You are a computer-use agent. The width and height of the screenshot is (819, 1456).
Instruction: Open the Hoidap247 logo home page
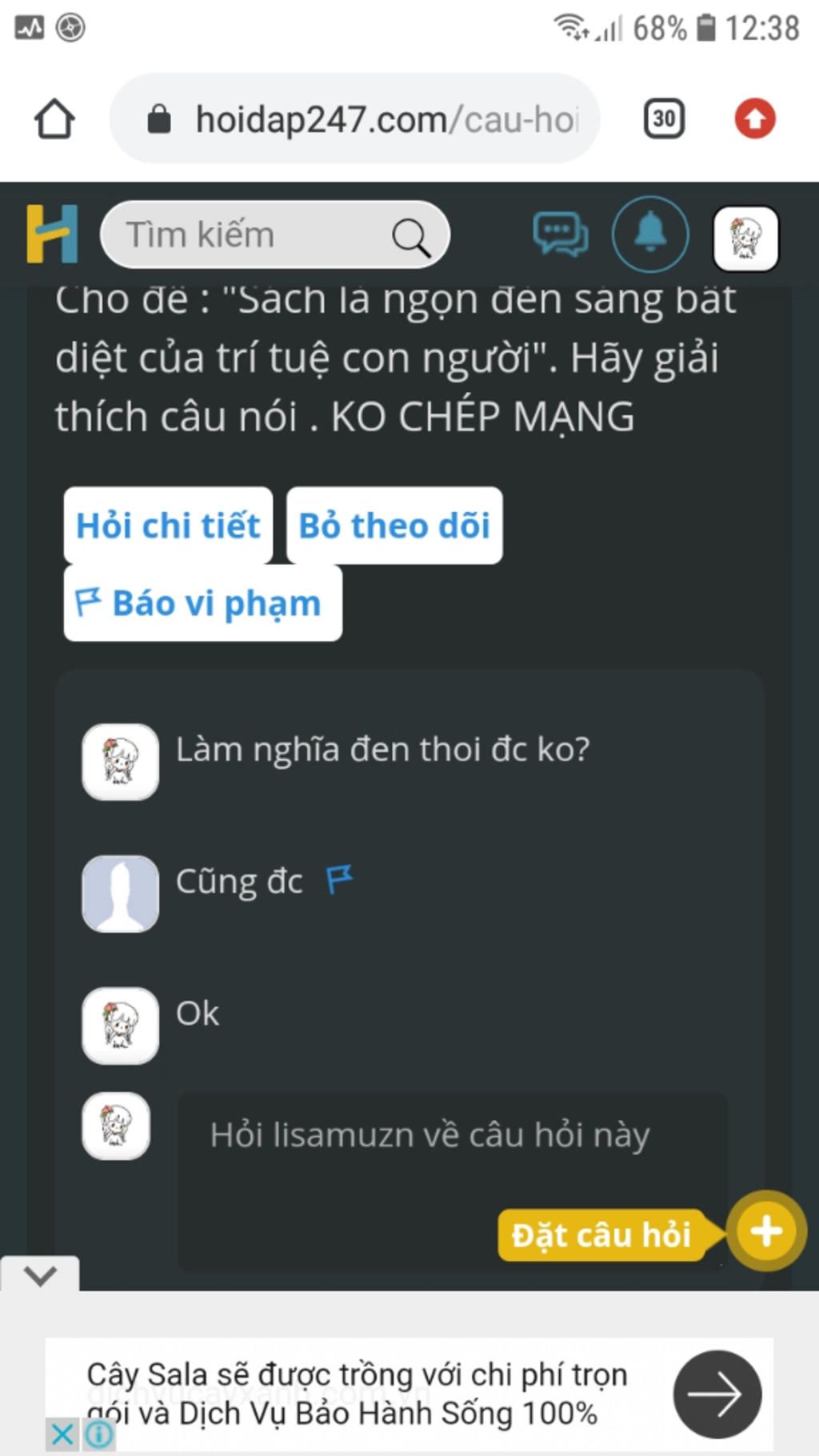click(52, 234)
